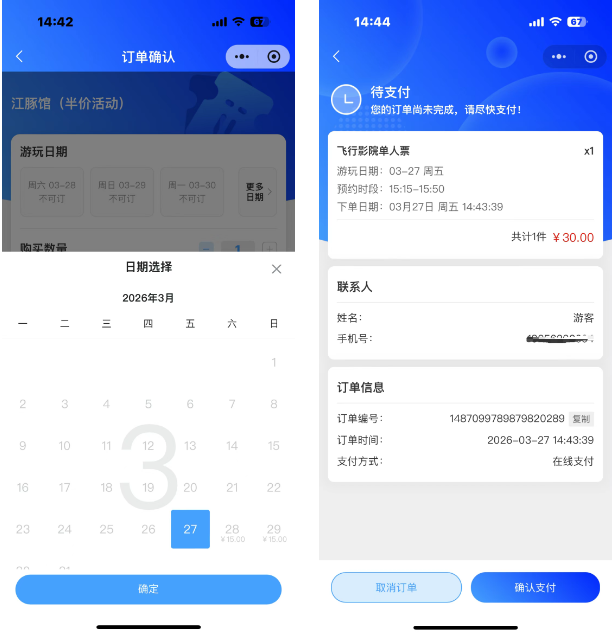Close the mini program on 待支付 page
612x643 pixels.
590,57
